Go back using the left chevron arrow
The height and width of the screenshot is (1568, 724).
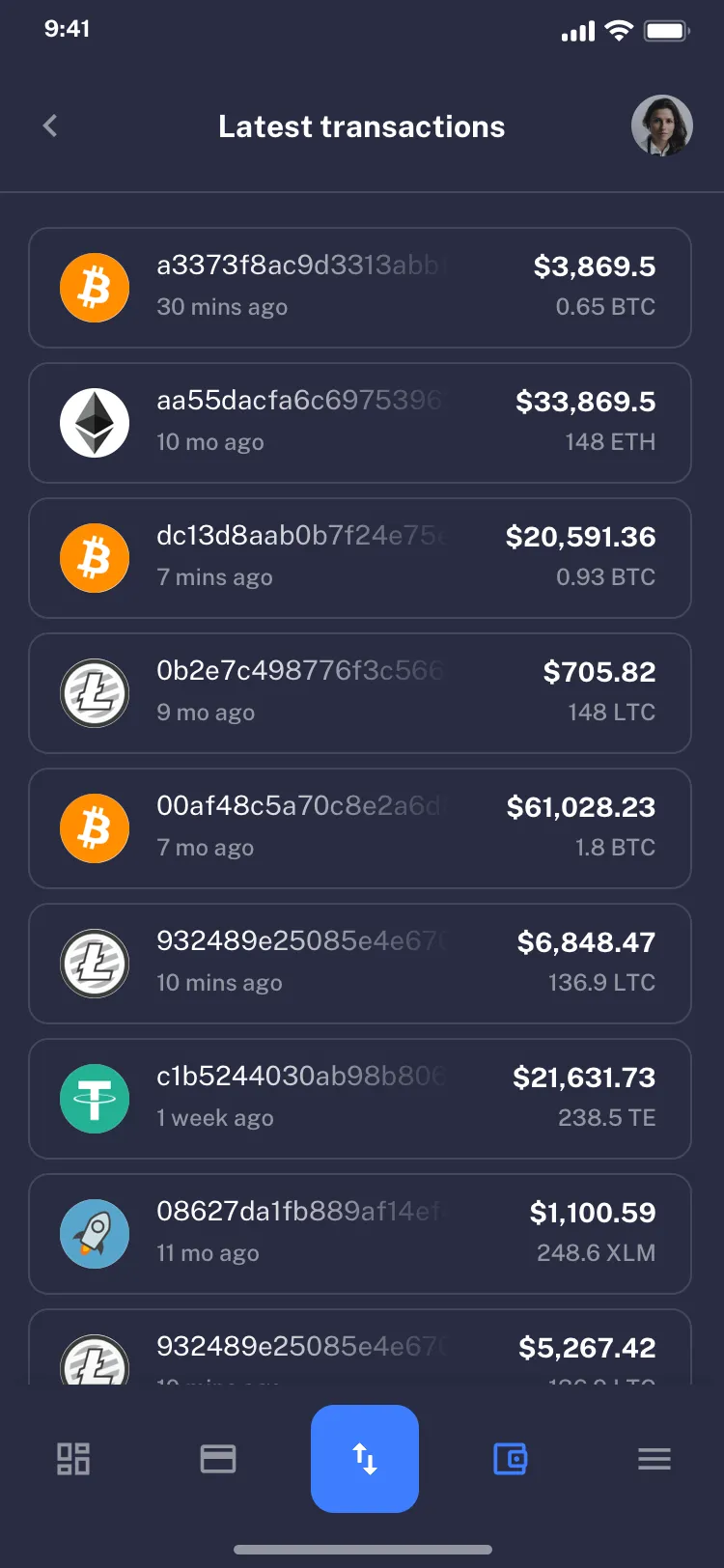(x=49, y=126)
